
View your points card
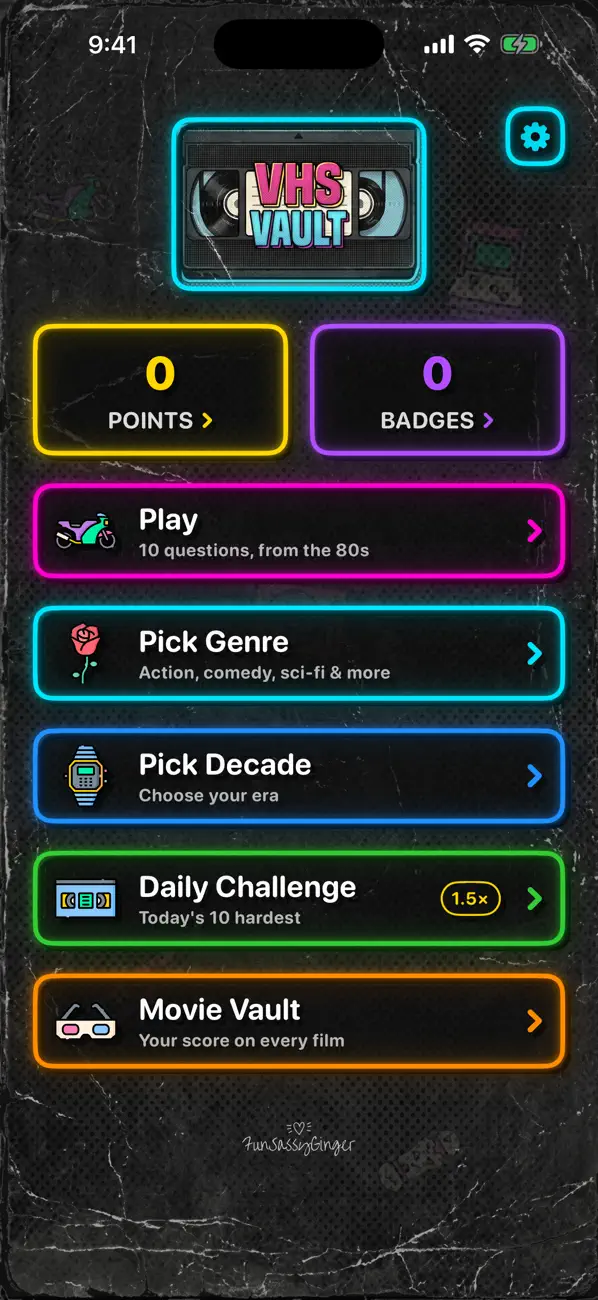tap(160, 390)
